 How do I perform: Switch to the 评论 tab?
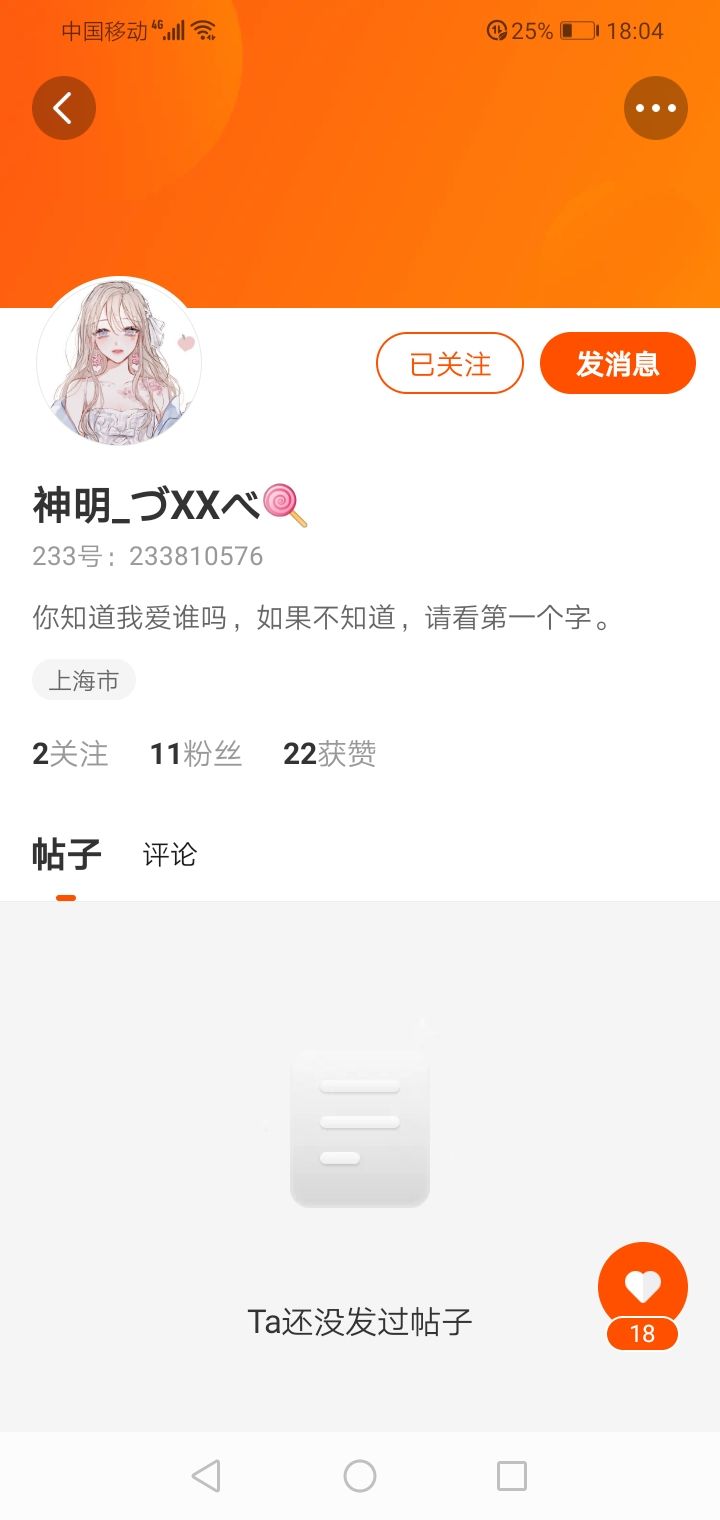pos(170,855)
